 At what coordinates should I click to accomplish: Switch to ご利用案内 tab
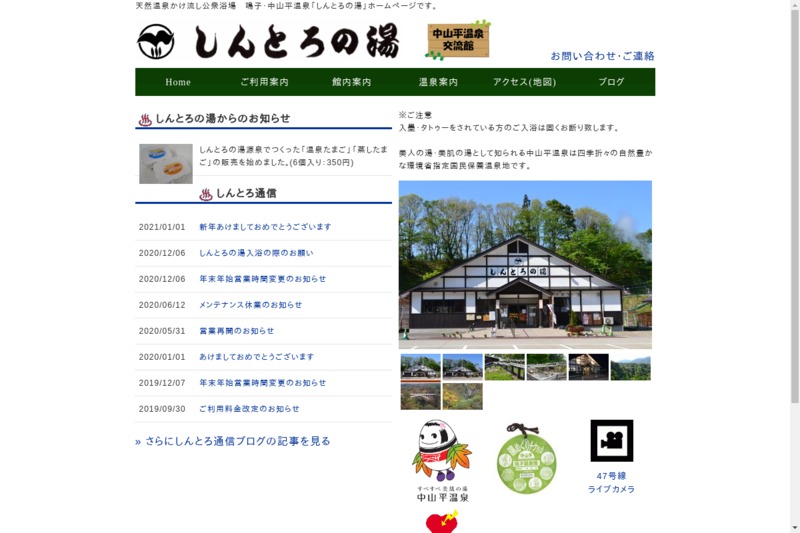(x=264, y=82)
